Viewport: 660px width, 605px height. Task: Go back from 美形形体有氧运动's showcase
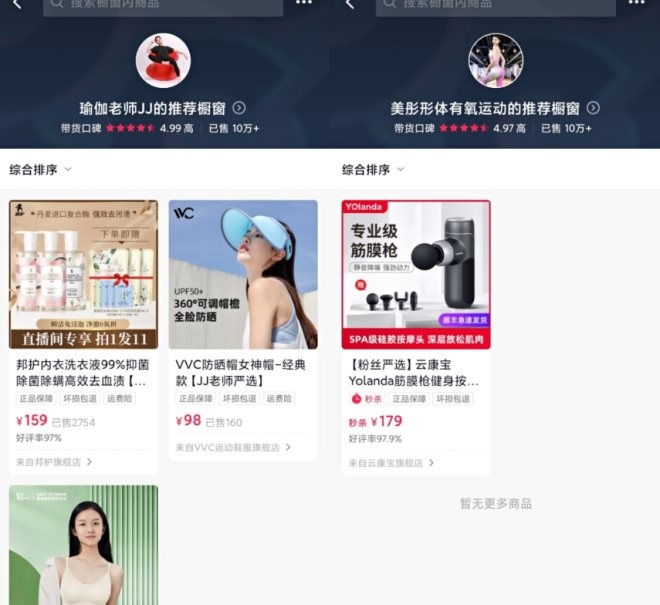point(349,5)
